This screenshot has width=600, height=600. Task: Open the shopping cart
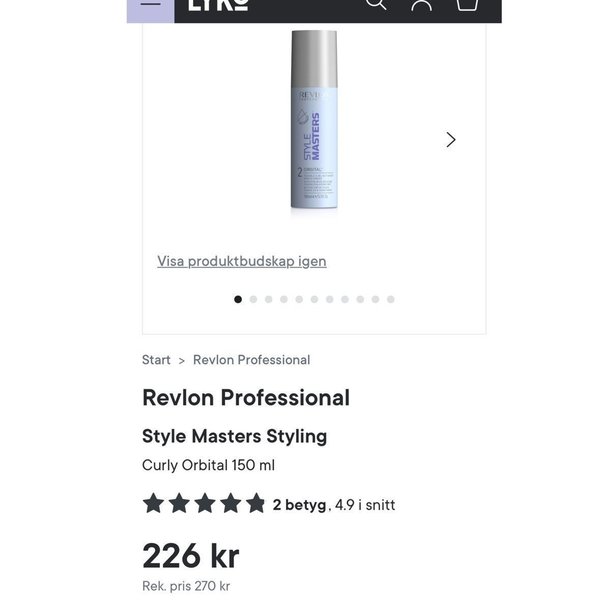[467, 4]
